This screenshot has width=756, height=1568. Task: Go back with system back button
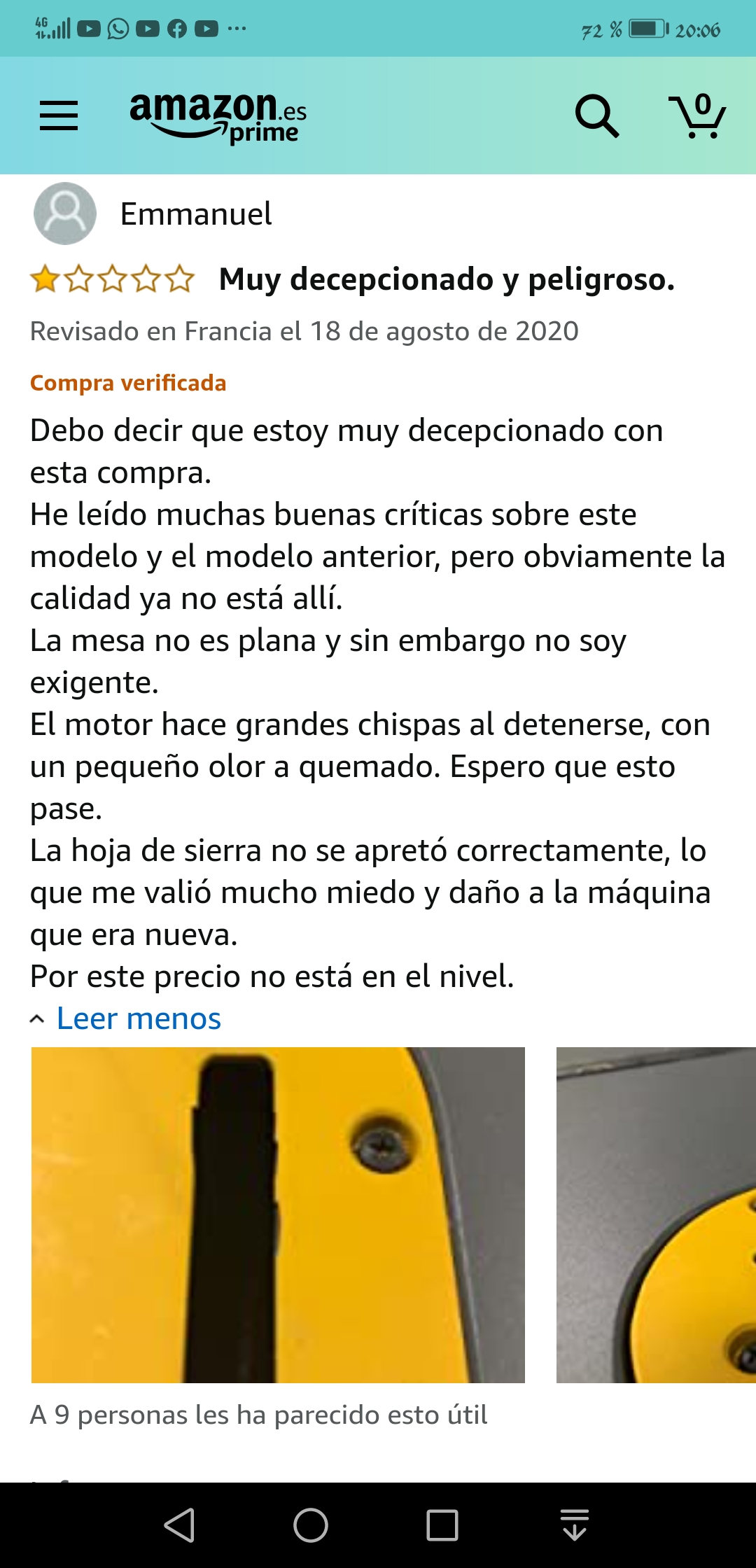pyautogui.click(x=179, y=1525)
